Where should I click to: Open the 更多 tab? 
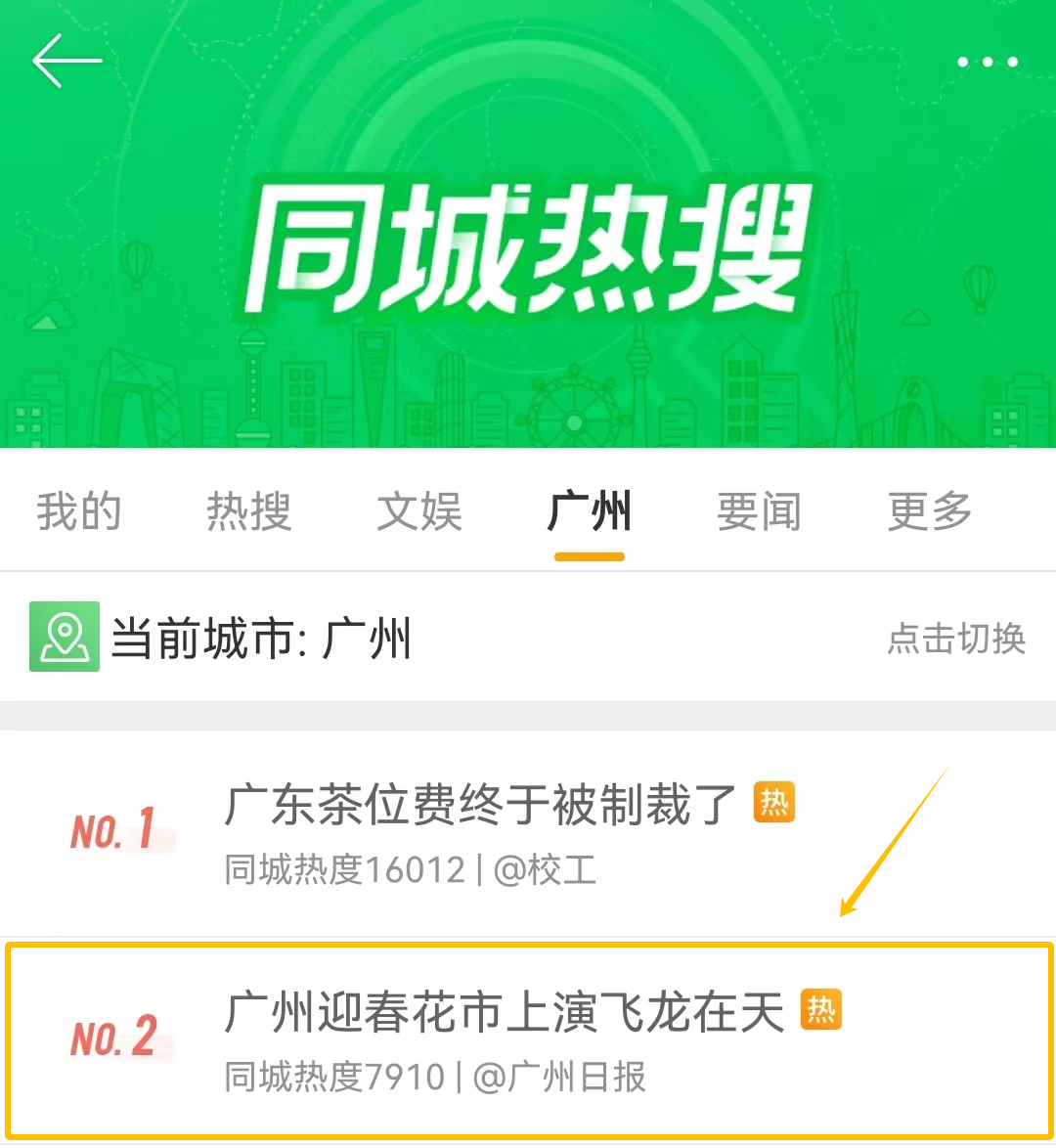(929, 511)
